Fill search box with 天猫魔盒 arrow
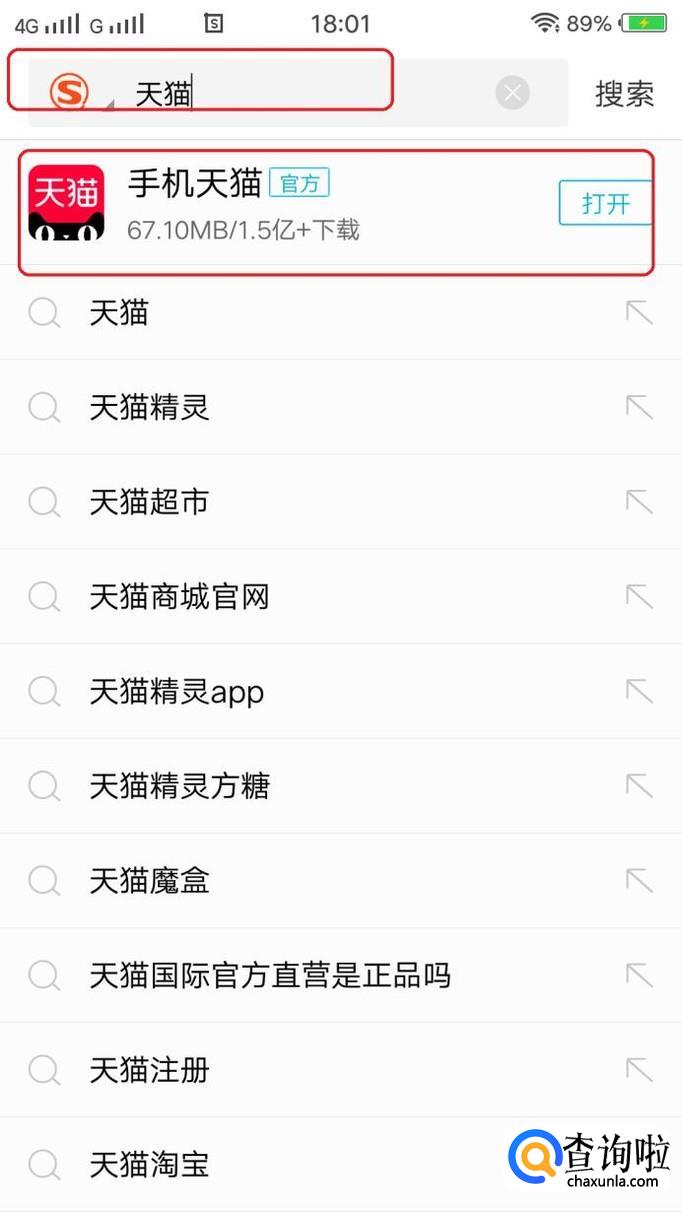 pyautogui.click(x=639, y=881)
